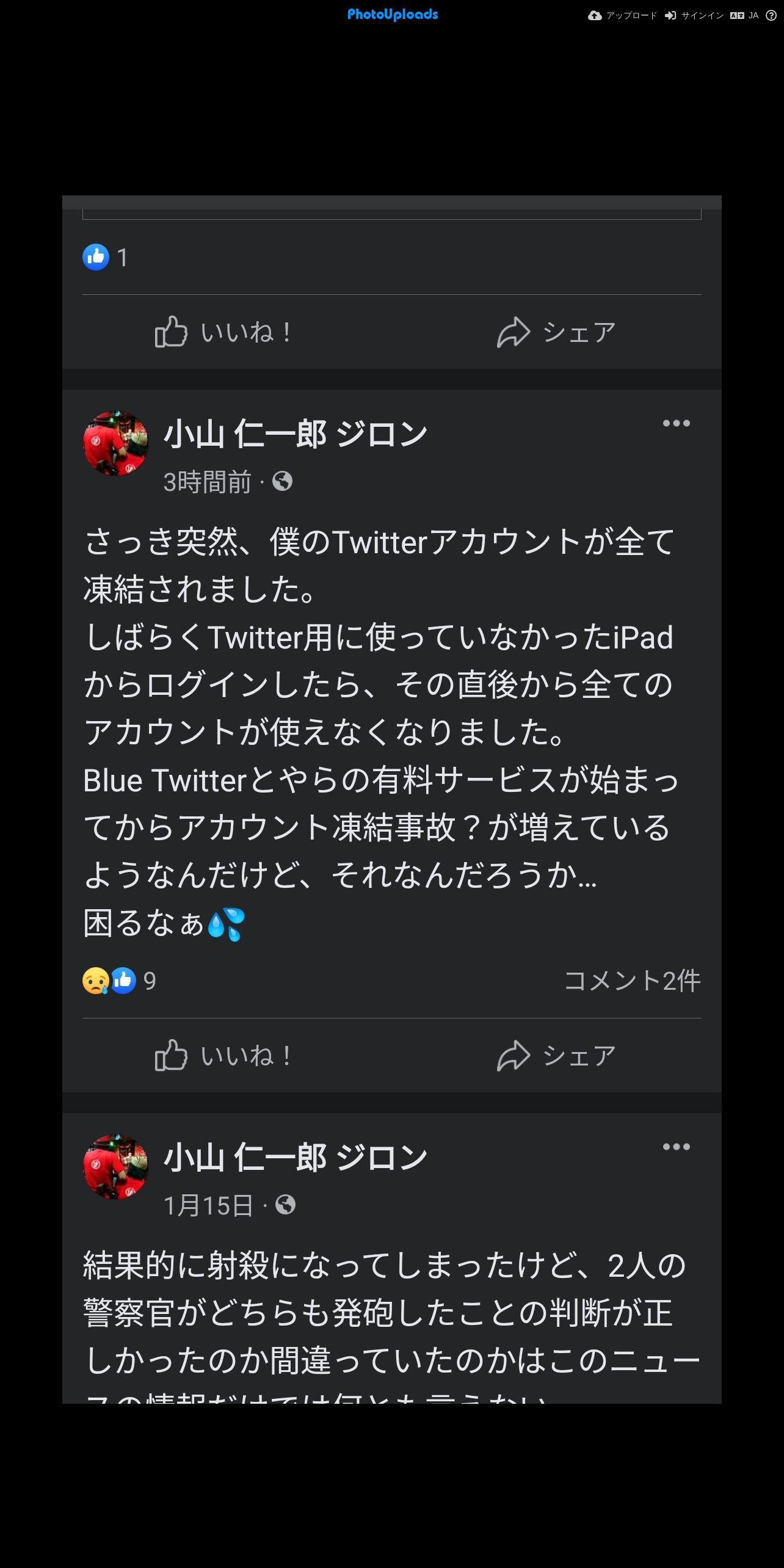Open the help question-mark icon
This screenshot has width=784, height=1568.
(x=771, y=15)
